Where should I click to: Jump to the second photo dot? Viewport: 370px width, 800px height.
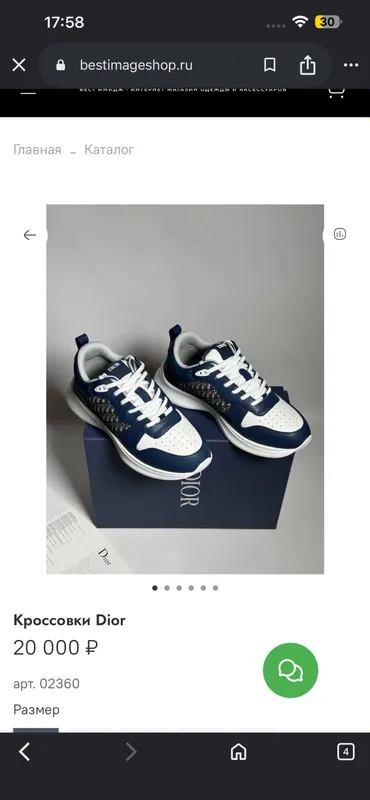[167, 588]
